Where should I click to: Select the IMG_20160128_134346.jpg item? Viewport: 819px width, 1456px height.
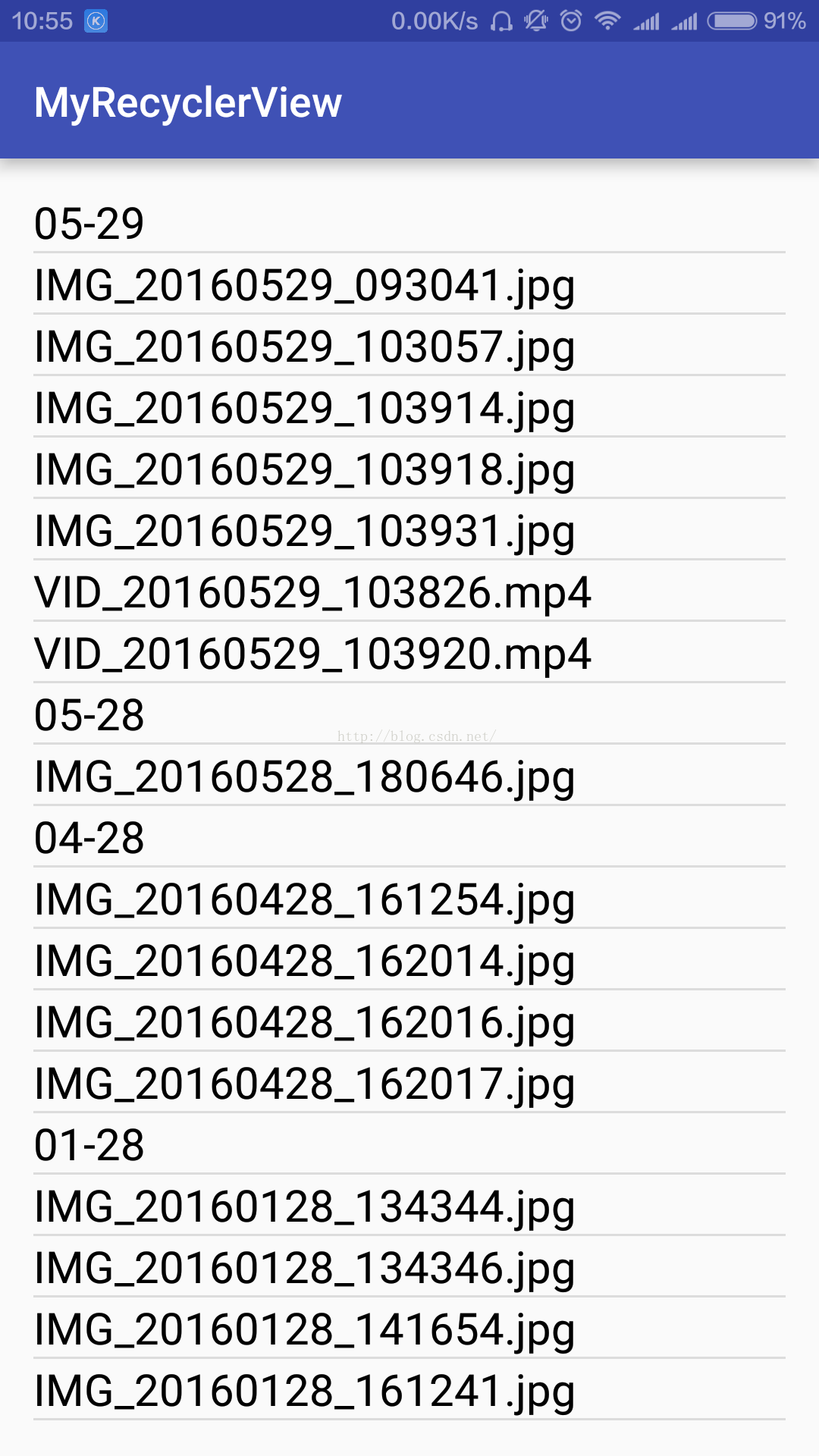305,1268
